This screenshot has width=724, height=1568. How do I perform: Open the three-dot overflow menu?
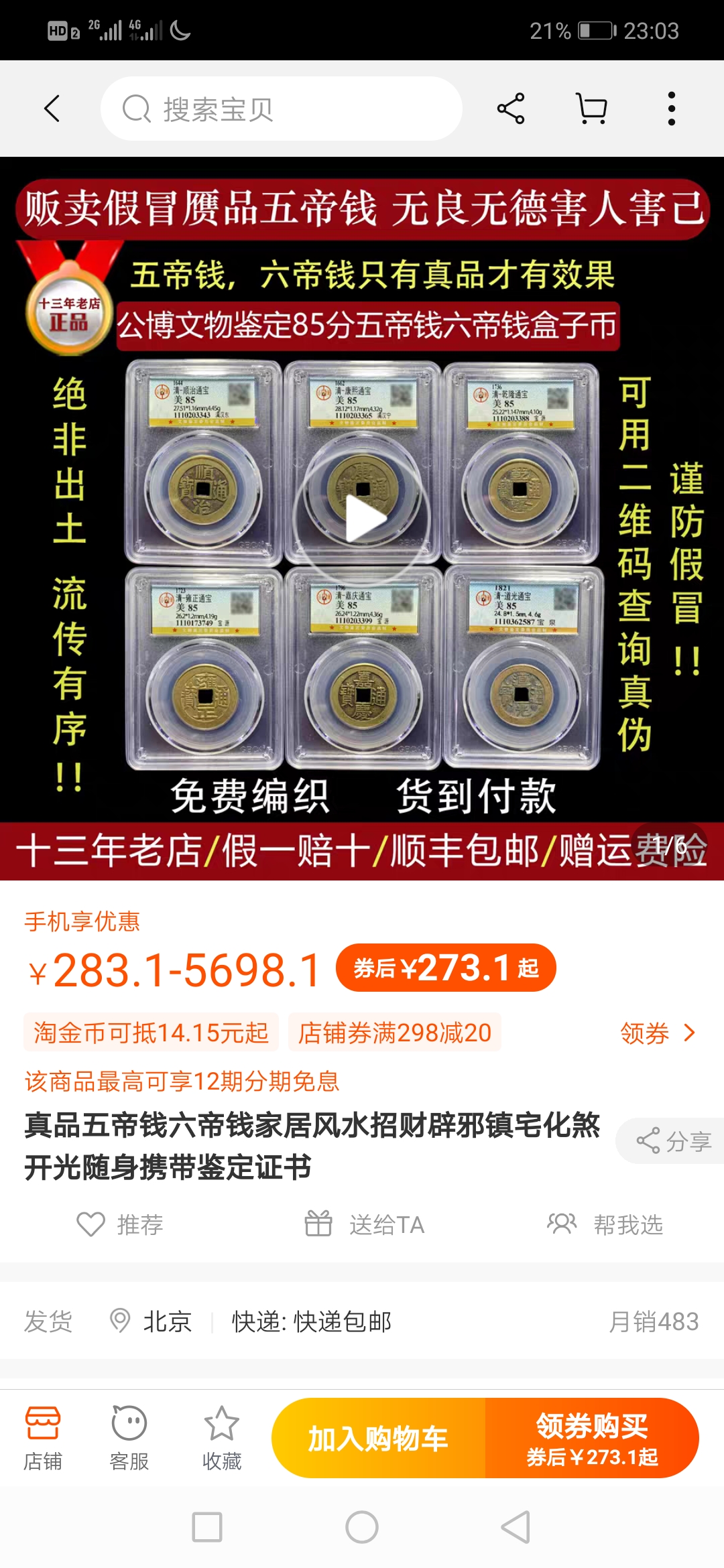click(671, 109)
